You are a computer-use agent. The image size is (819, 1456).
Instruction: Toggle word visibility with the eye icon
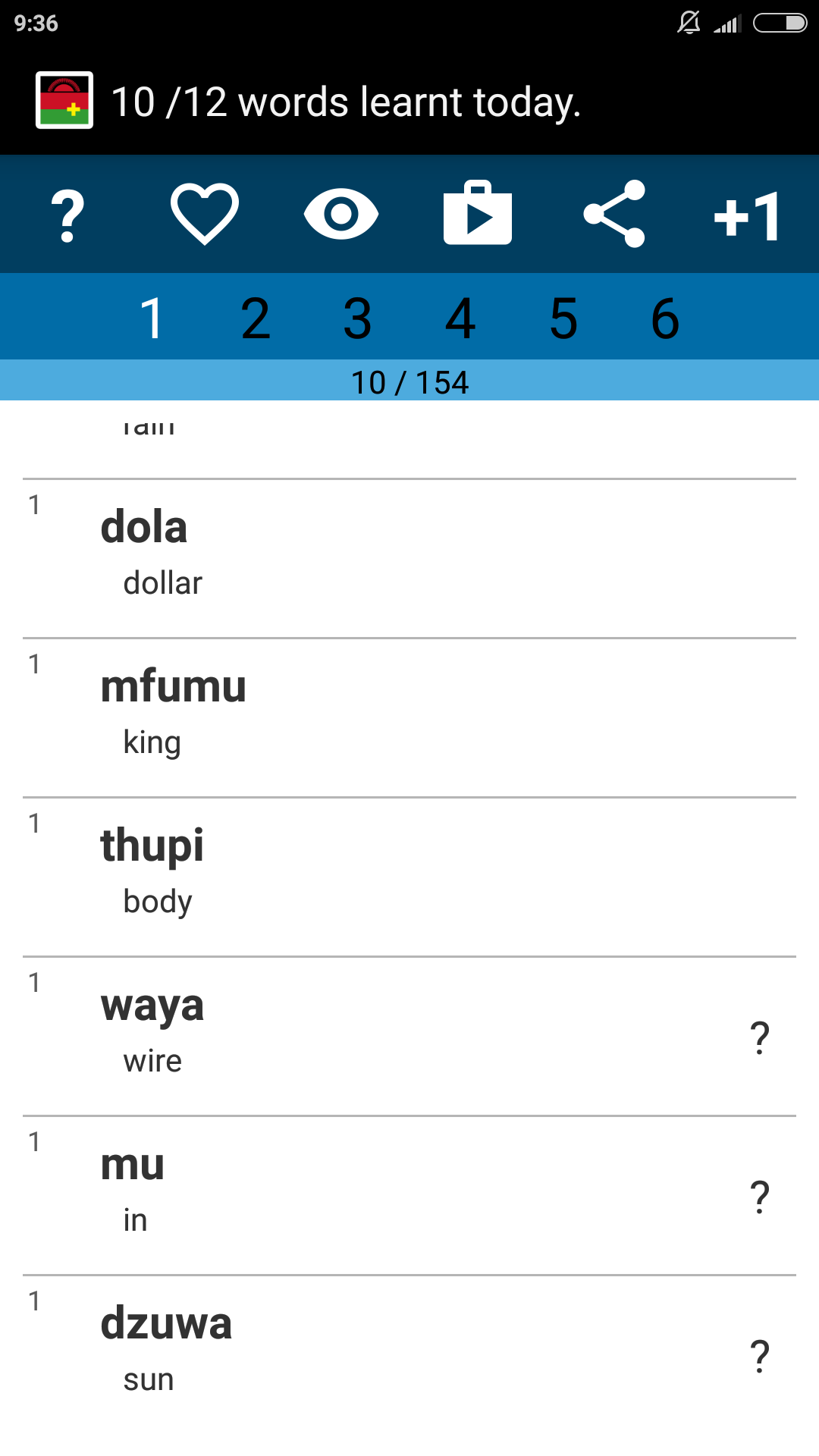341,215
